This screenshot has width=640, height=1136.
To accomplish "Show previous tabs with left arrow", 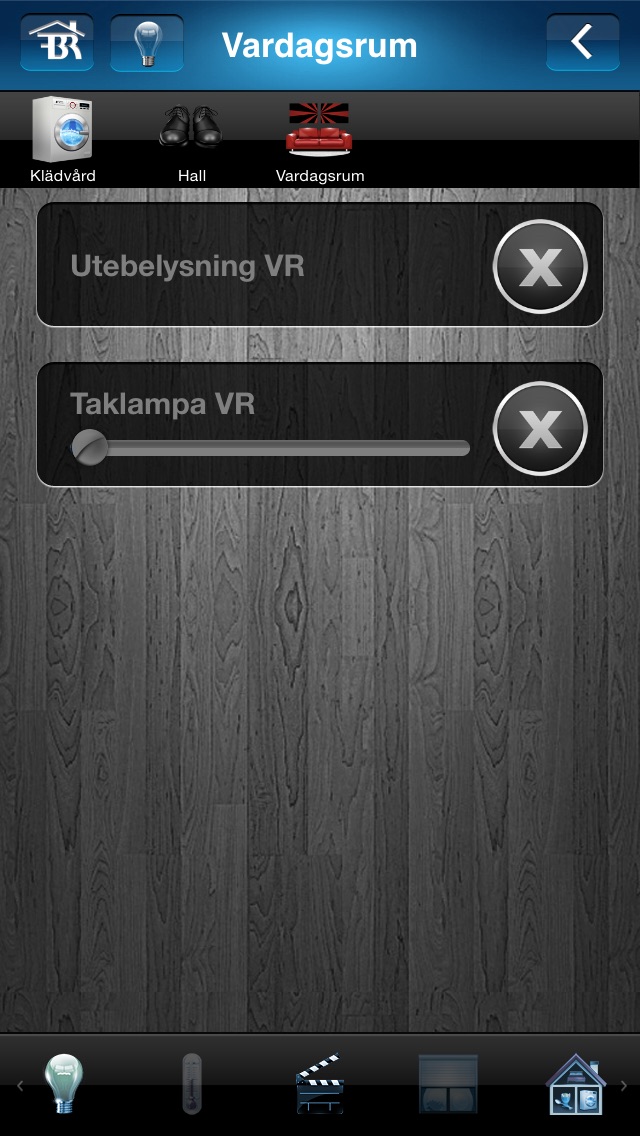I will coord(18,1086).
